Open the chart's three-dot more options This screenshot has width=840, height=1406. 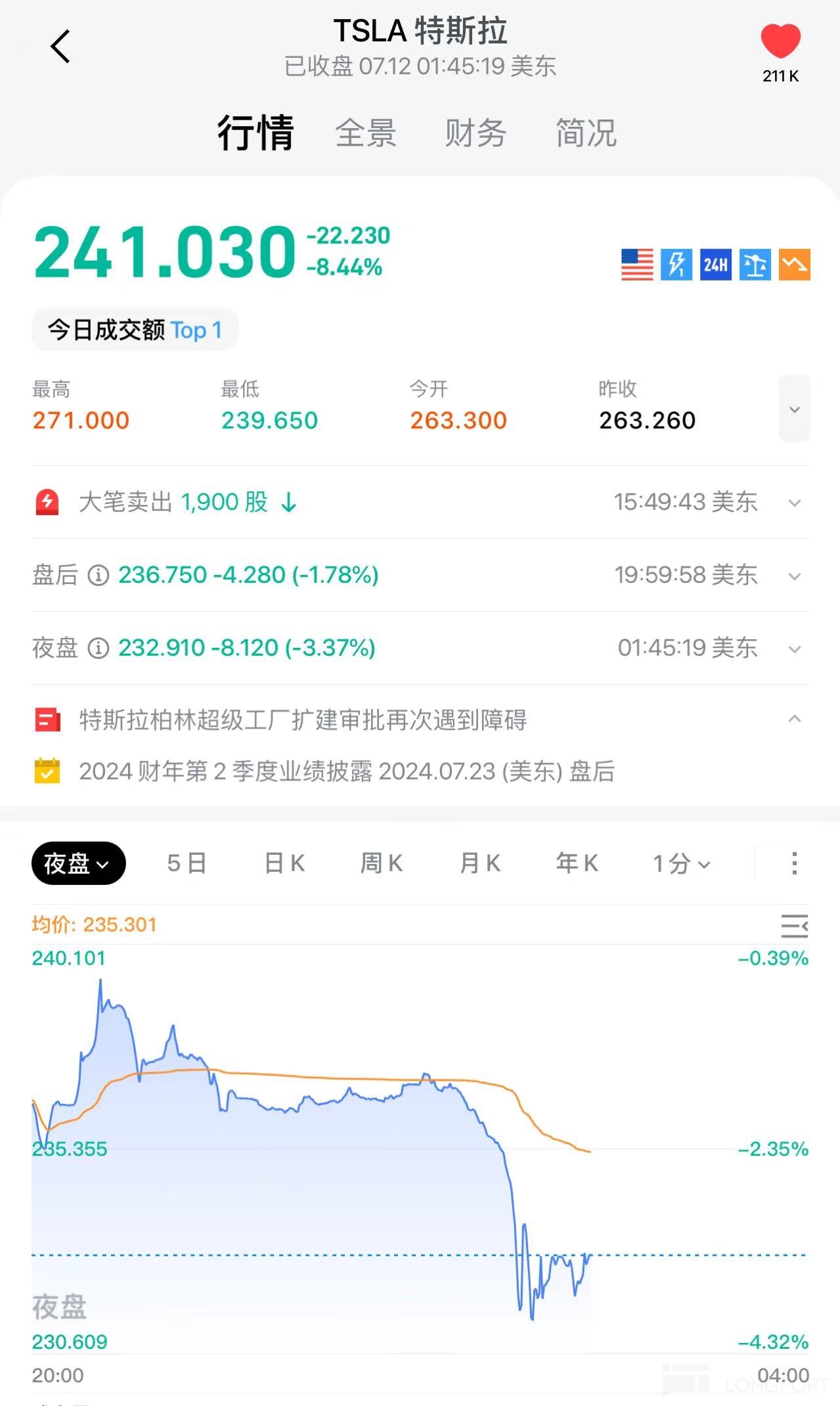pyautogui.click(x=794, y=863)
